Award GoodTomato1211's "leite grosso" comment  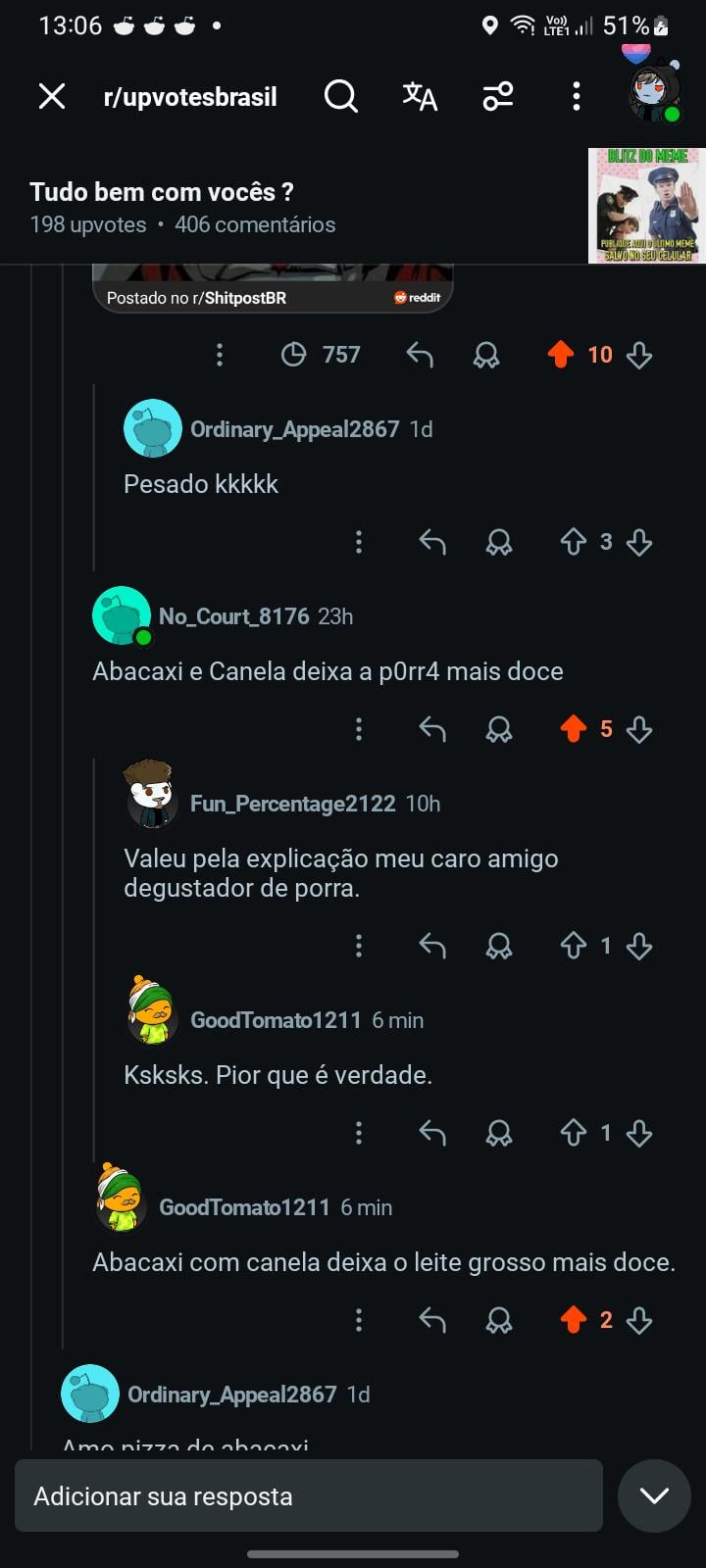pos(499,1320)
